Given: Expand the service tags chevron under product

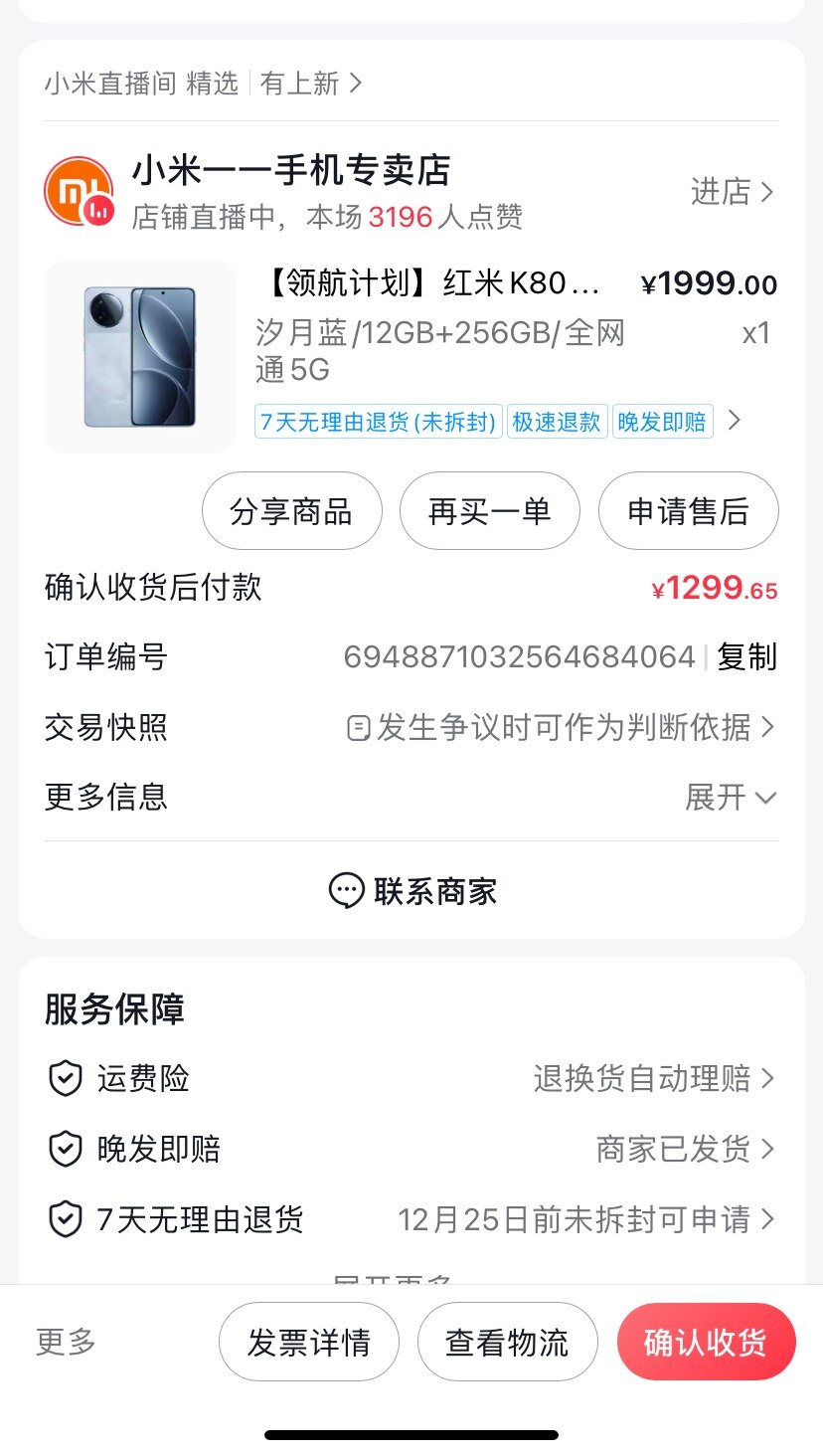Looking at the screenshot, I should (x=735, y=421).
